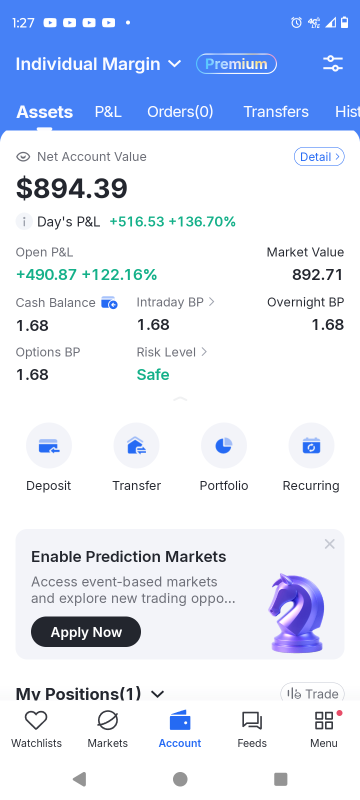The height and width of the screenshot is (800, 360).
Task: Open Intraday BP details
Action: (x=175, y=302)
